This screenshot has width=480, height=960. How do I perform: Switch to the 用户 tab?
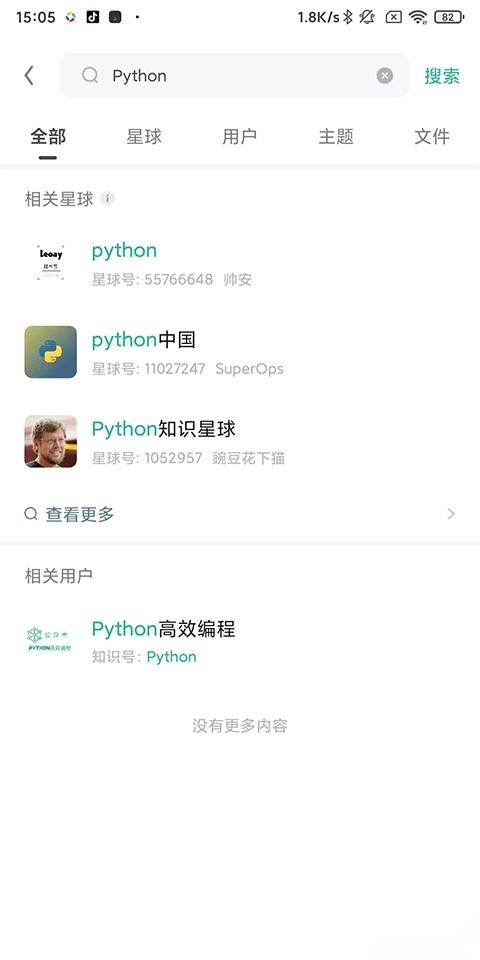click(239, 136)
